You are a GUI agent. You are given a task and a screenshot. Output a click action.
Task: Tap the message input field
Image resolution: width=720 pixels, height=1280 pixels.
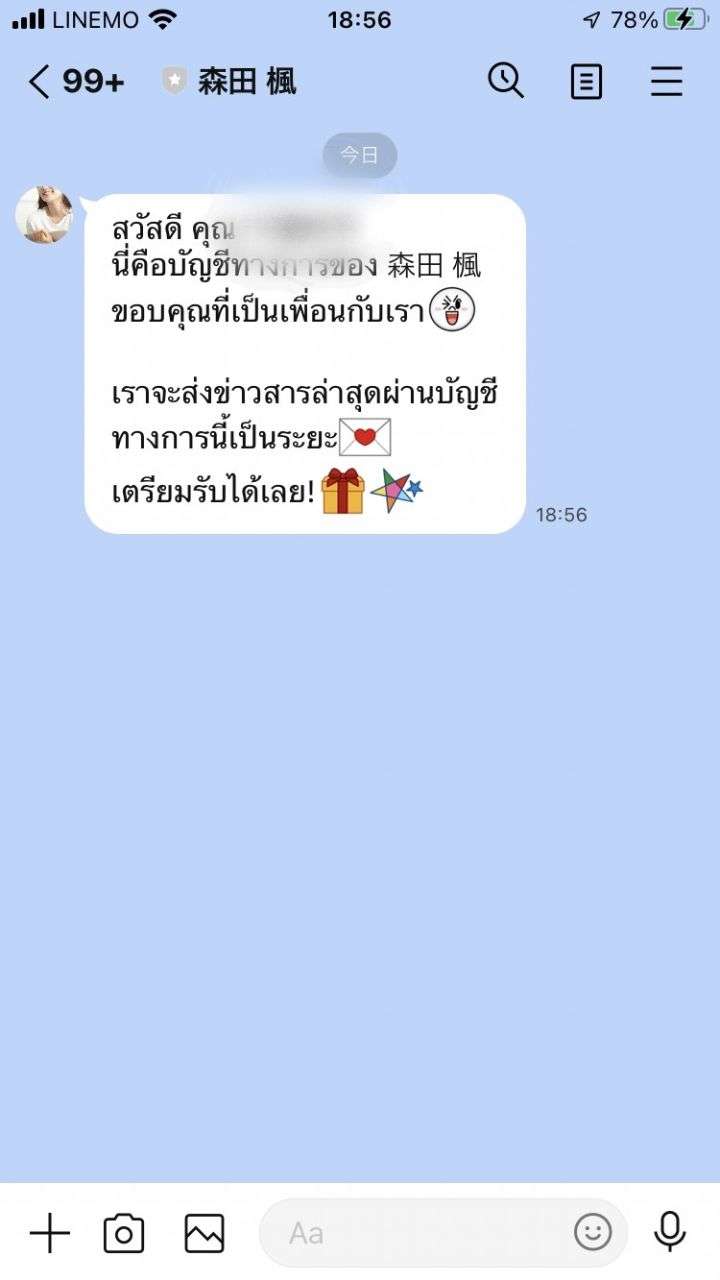coord(400,1233)
